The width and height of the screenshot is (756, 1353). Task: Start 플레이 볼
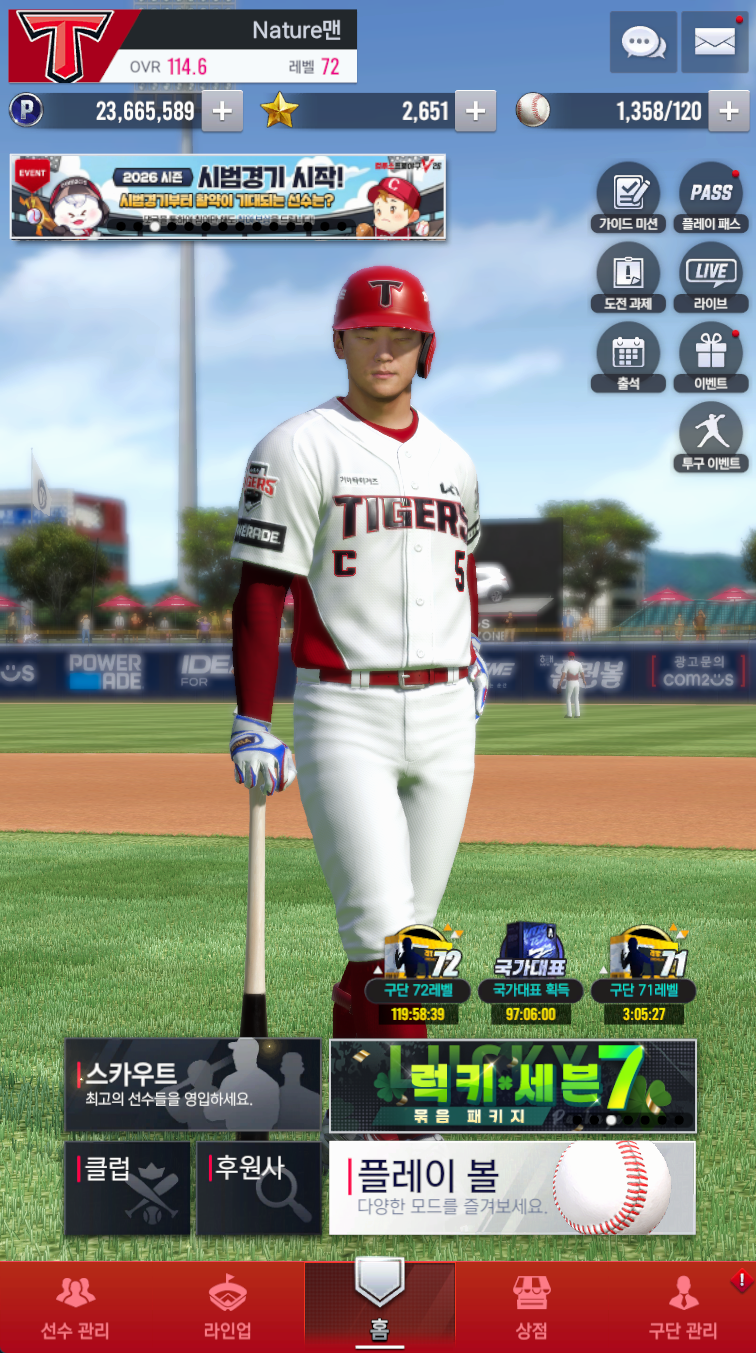(512, 1188)
